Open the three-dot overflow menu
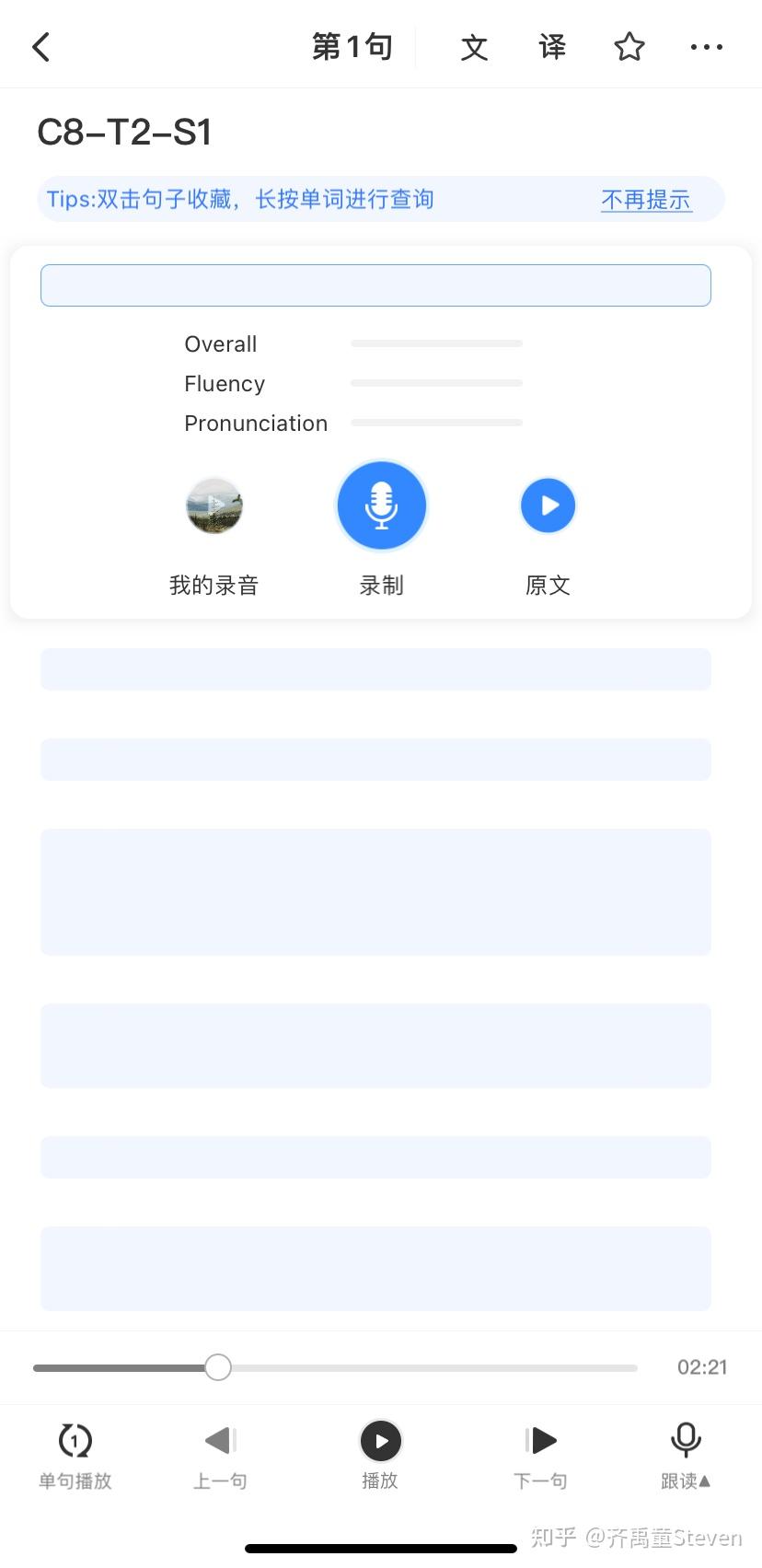This screenshot has height=1568, width=762. click(706, 47)
